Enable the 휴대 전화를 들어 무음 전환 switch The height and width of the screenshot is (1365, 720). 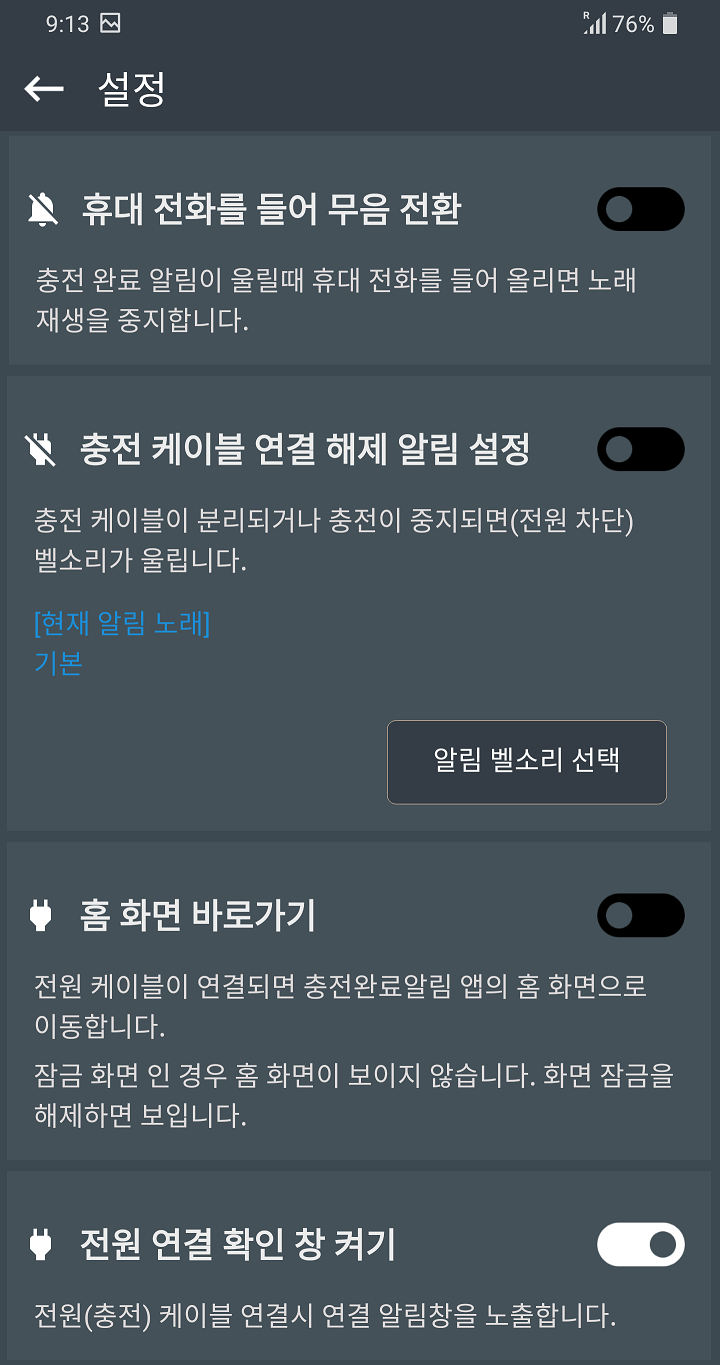640,209
